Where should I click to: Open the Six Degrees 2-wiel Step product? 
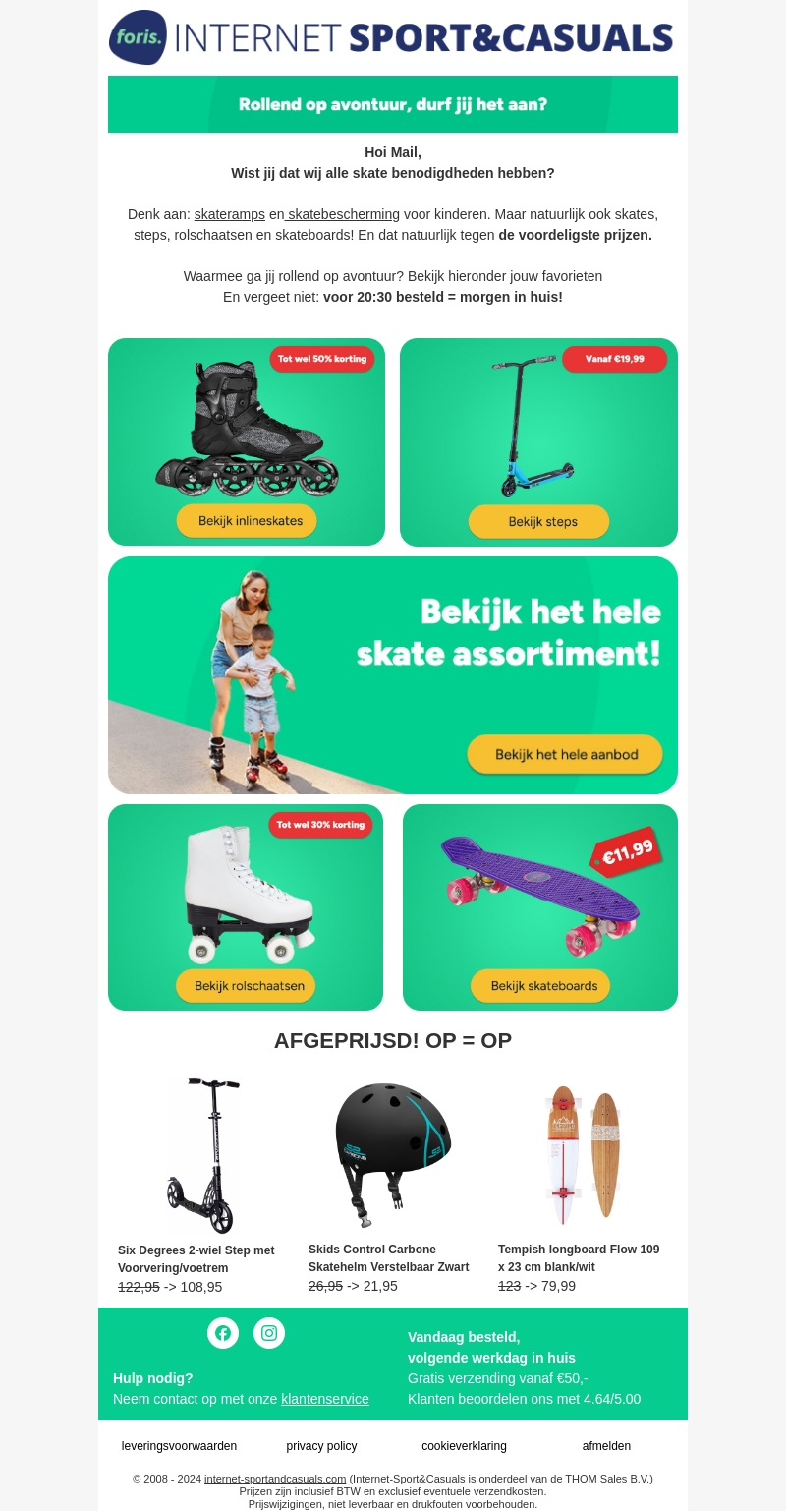[x=201, y=1155]
